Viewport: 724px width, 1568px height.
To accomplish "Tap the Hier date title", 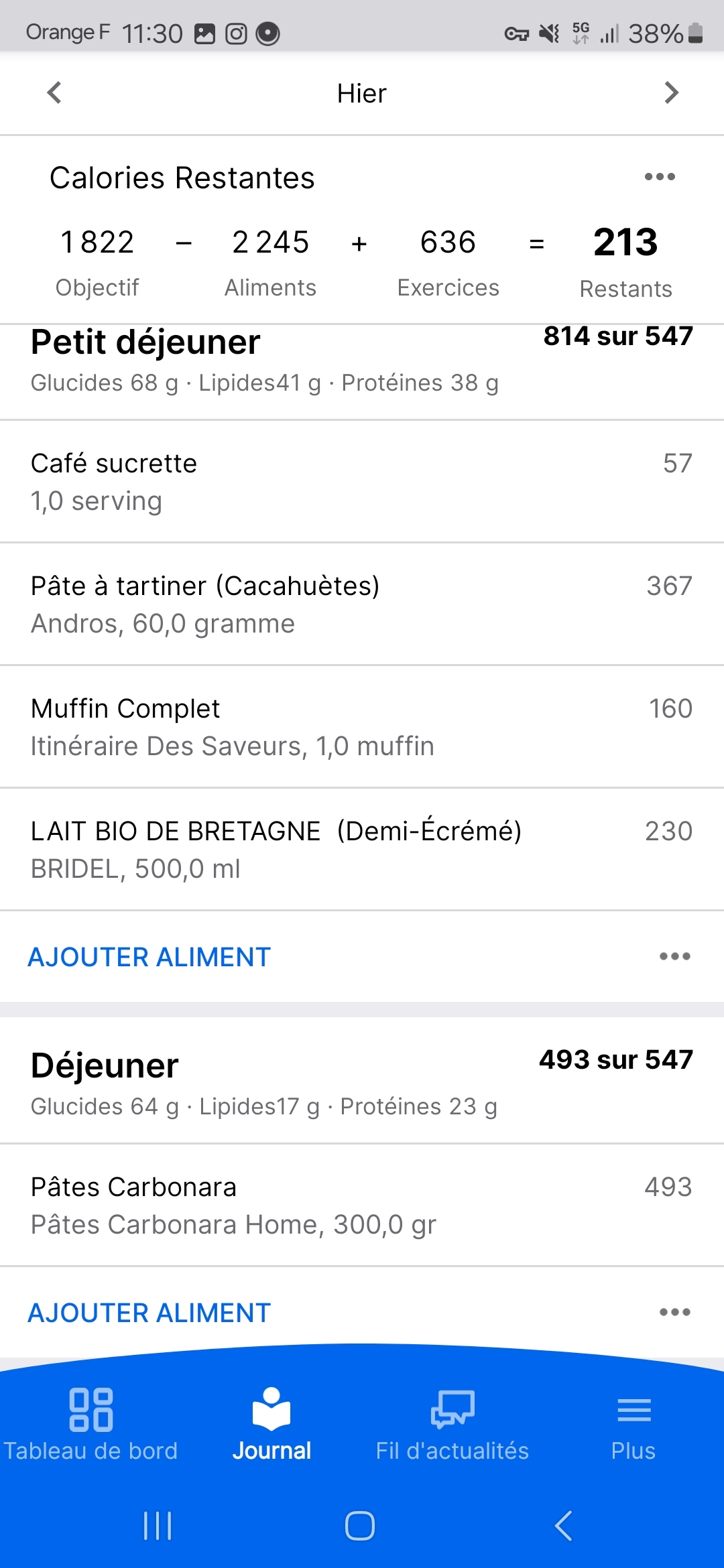I will click(362, 94).
